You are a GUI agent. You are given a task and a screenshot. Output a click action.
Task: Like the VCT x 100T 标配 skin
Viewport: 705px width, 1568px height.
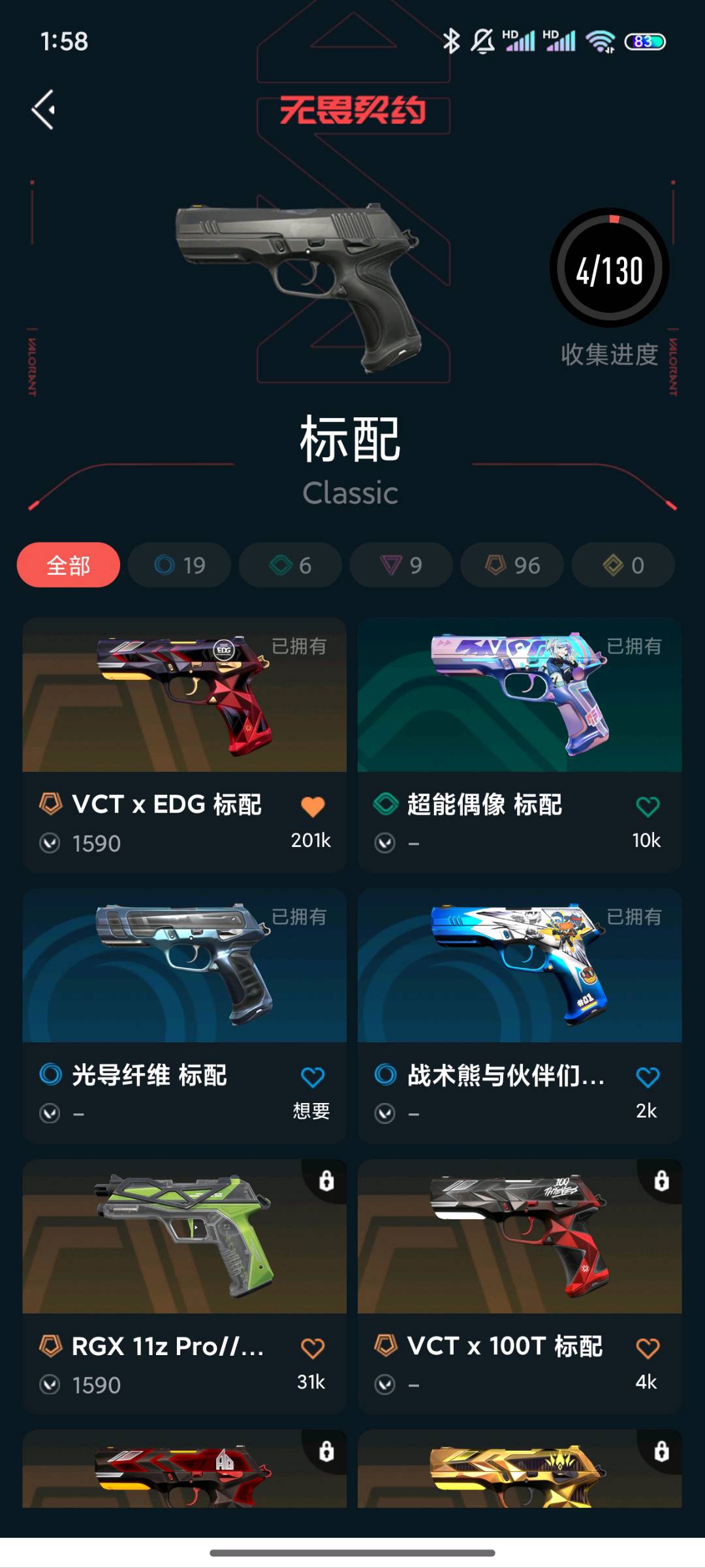coord(648,1348)
